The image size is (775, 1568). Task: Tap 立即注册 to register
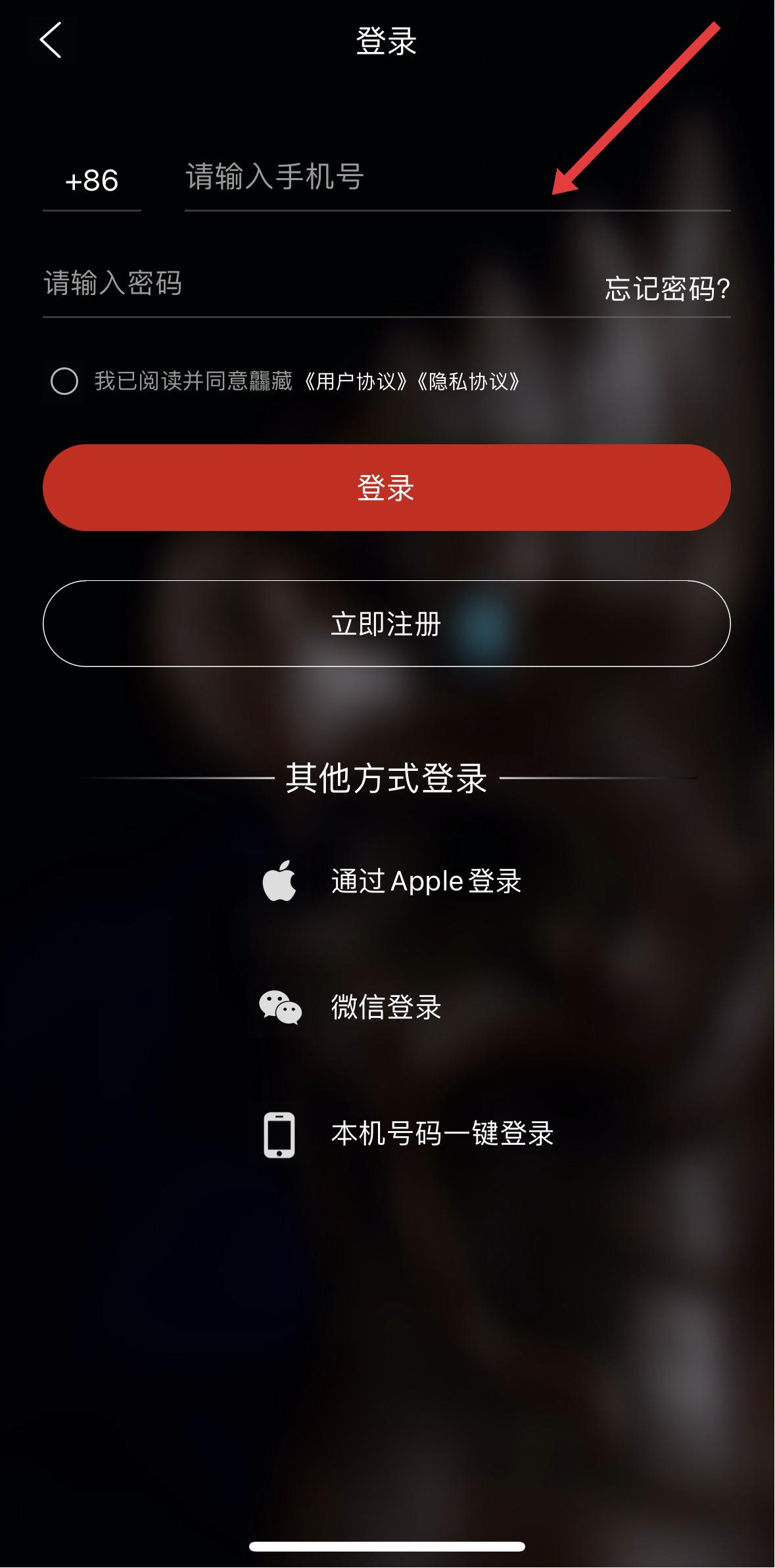point(387,624)
